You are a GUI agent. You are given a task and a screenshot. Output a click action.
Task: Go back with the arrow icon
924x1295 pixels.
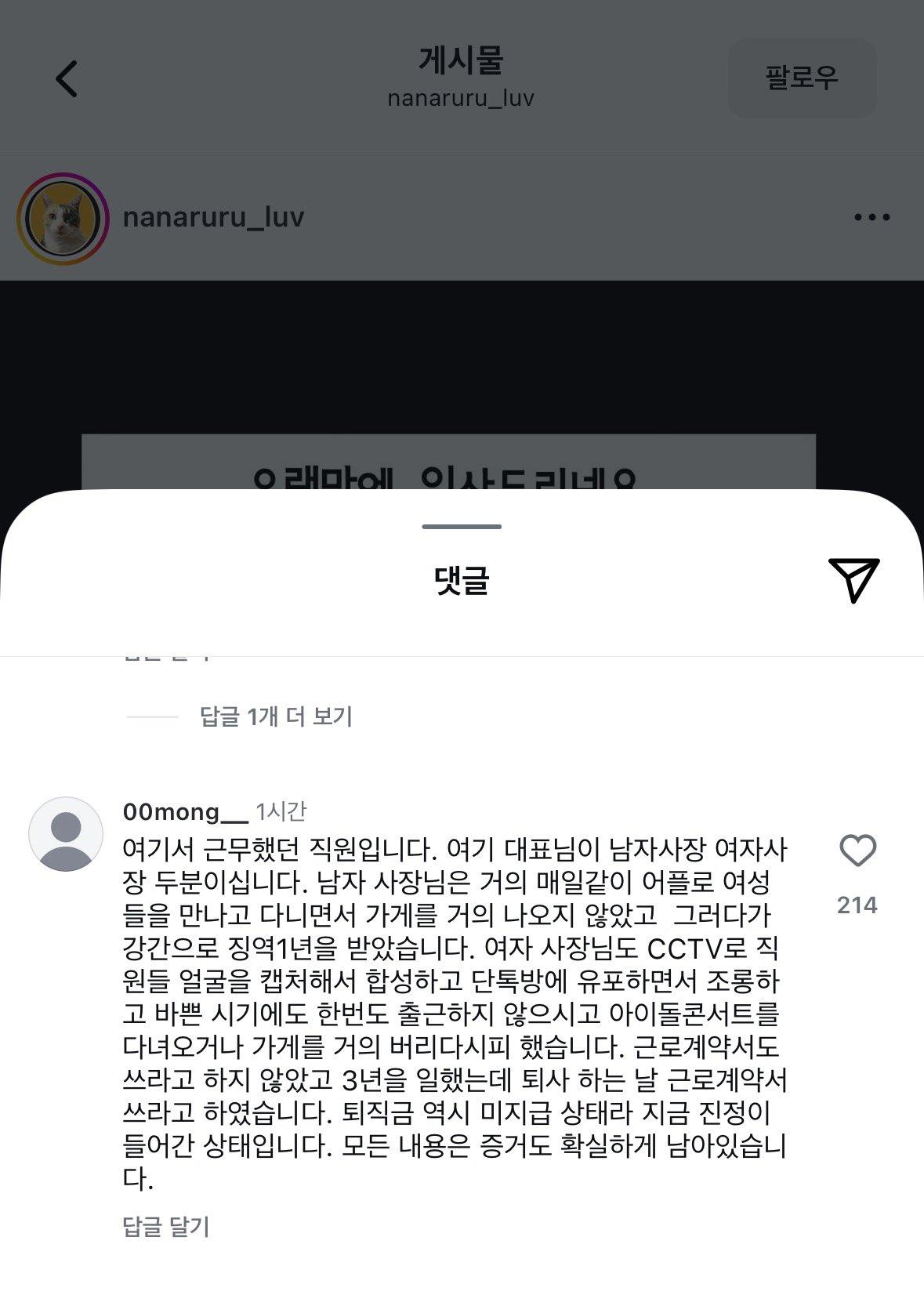(x=67, y=79)
